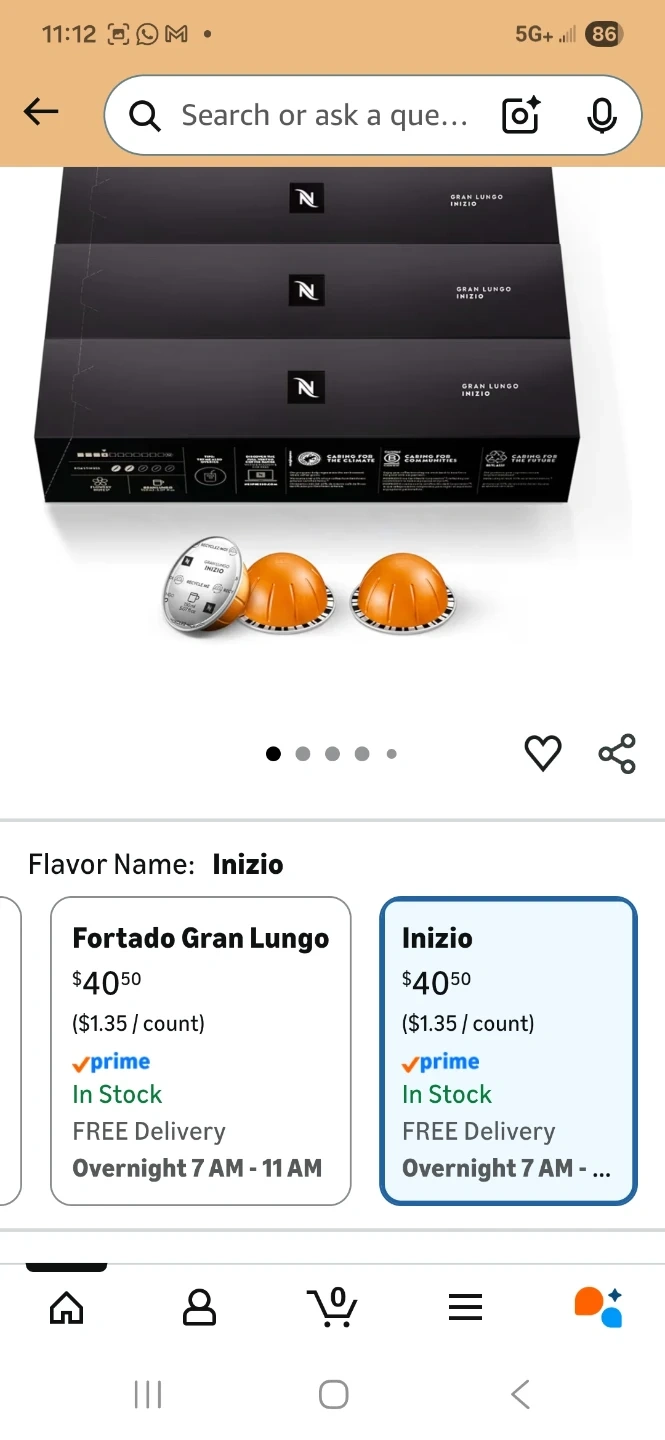View the shopping cart
Viewport: 665px width, 1440px height.
tap(332, 1307)
